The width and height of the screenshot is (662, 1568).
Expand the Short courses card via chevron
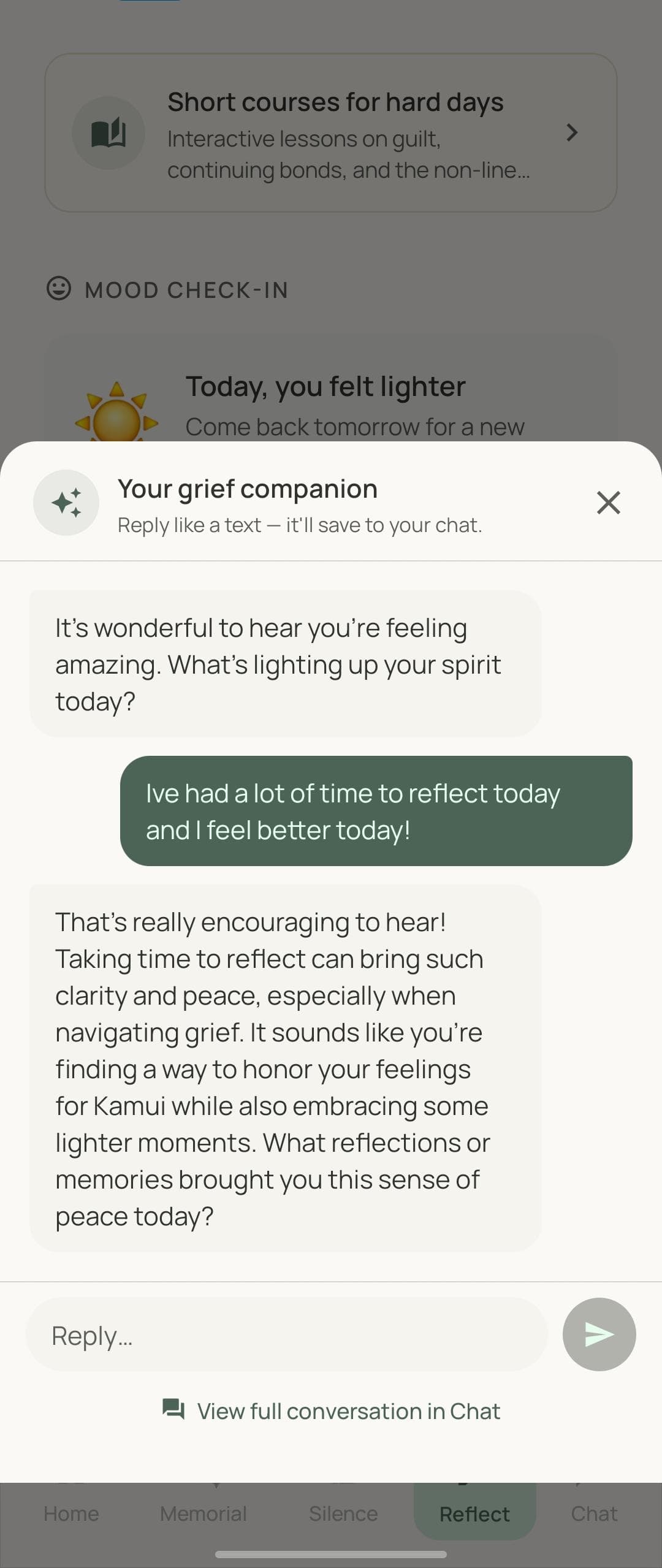click(573, 131)
